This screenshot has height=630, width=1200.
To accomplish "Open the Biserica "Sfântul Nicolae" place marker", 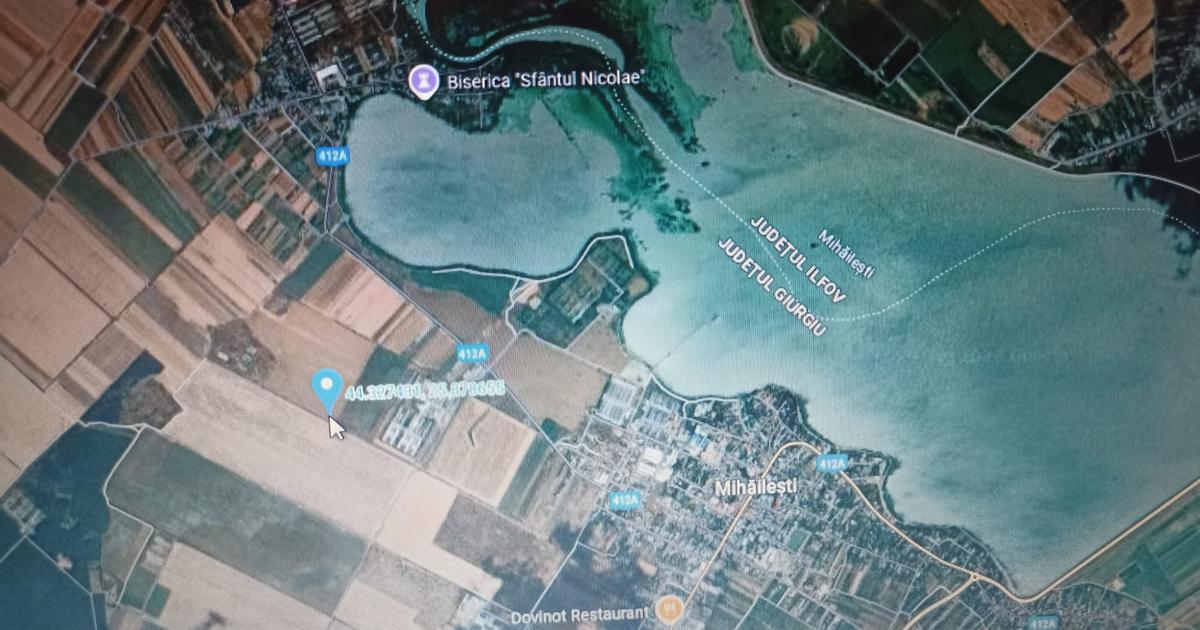I will coord(424,82).
